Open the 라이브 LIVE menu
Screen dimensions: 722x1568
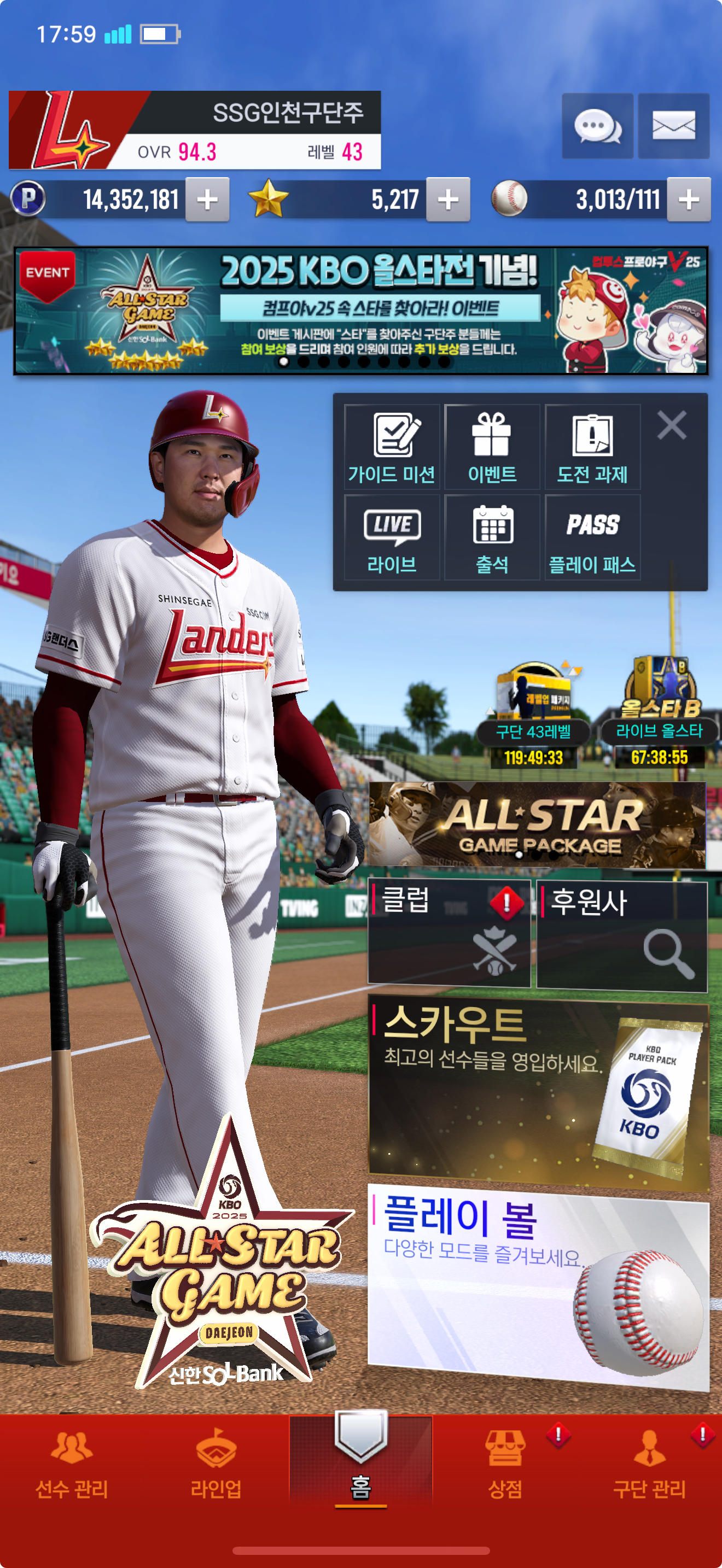[x=392, y=537]
